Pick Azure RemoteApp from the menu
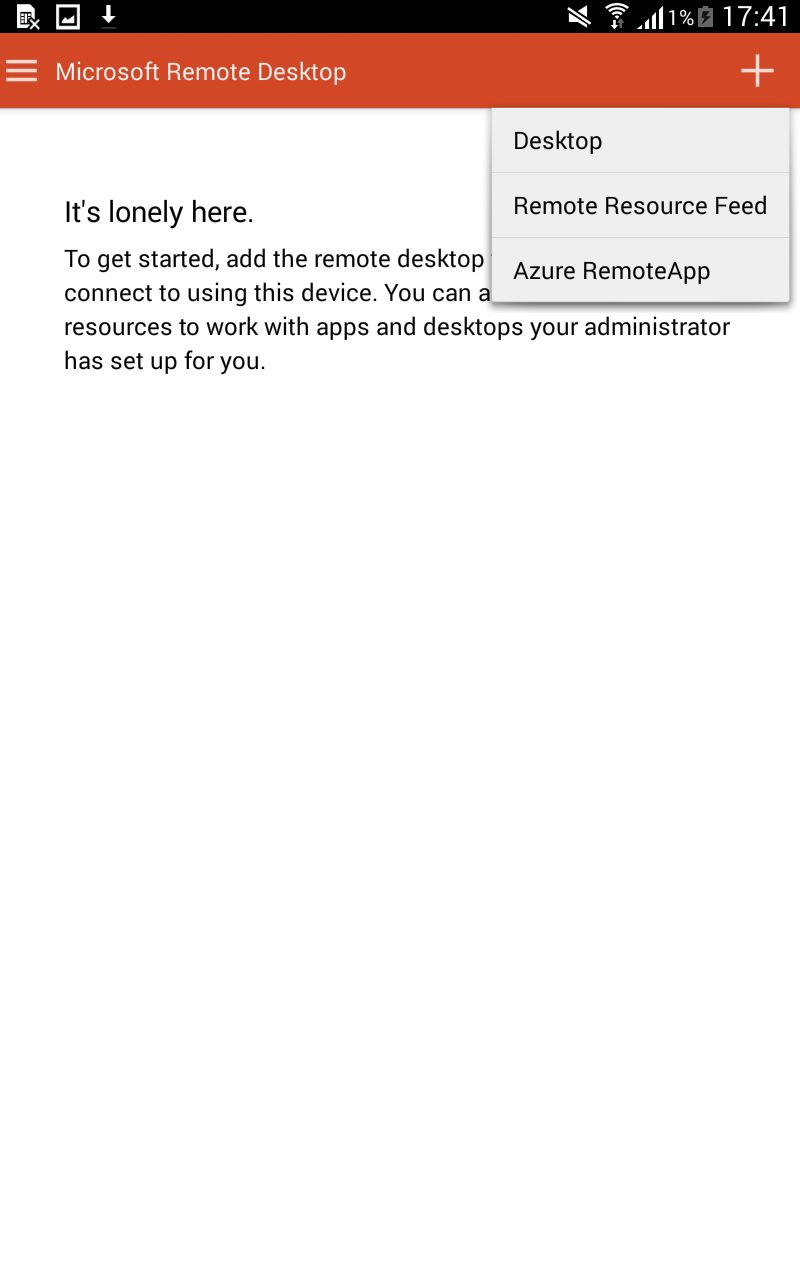The width and height of the screenshot is (800, 1280). click(641, 270)
